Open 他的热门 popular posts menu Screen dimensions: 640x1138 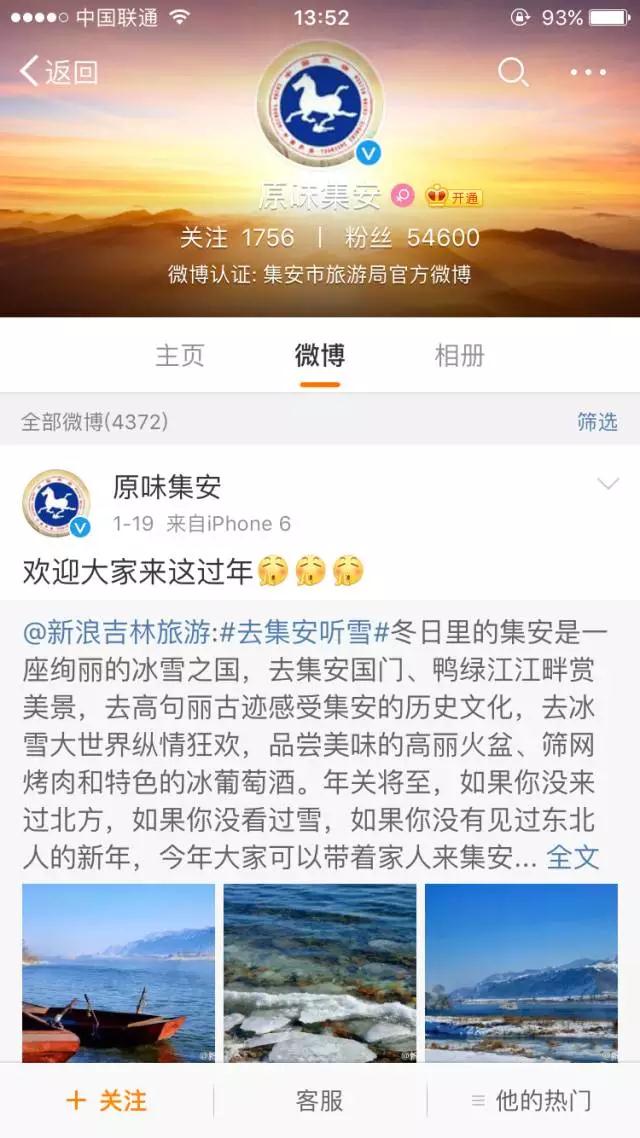pyautogui.click(x=532, y=1101)
